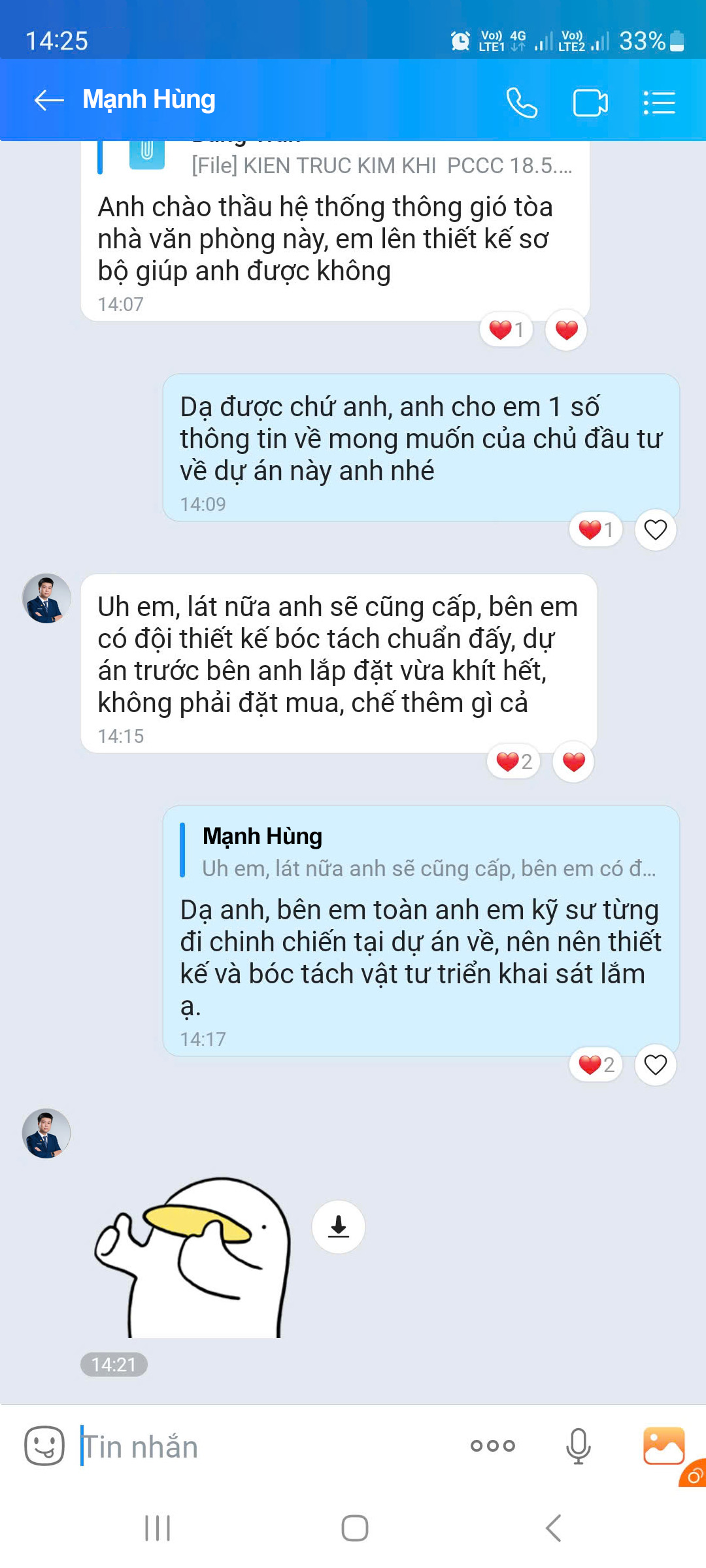706x1568 pixels.
Task: Open the chat options menu
Action: point(659,103)
